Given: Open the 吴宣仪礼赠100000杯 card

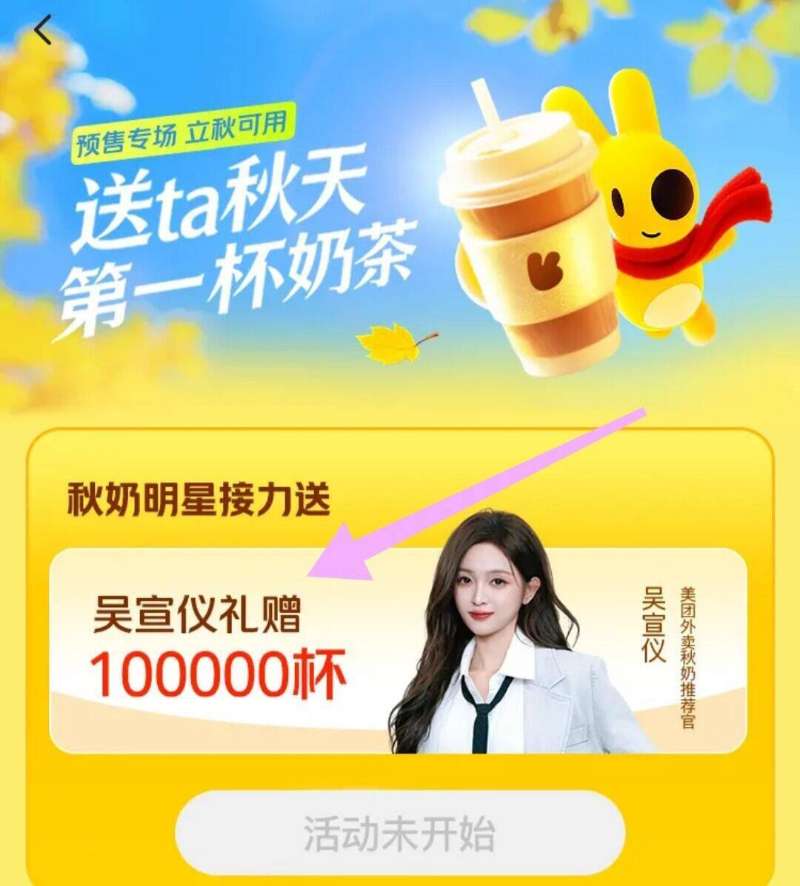Looking at the screenshot, I should [x=398, y=650].
